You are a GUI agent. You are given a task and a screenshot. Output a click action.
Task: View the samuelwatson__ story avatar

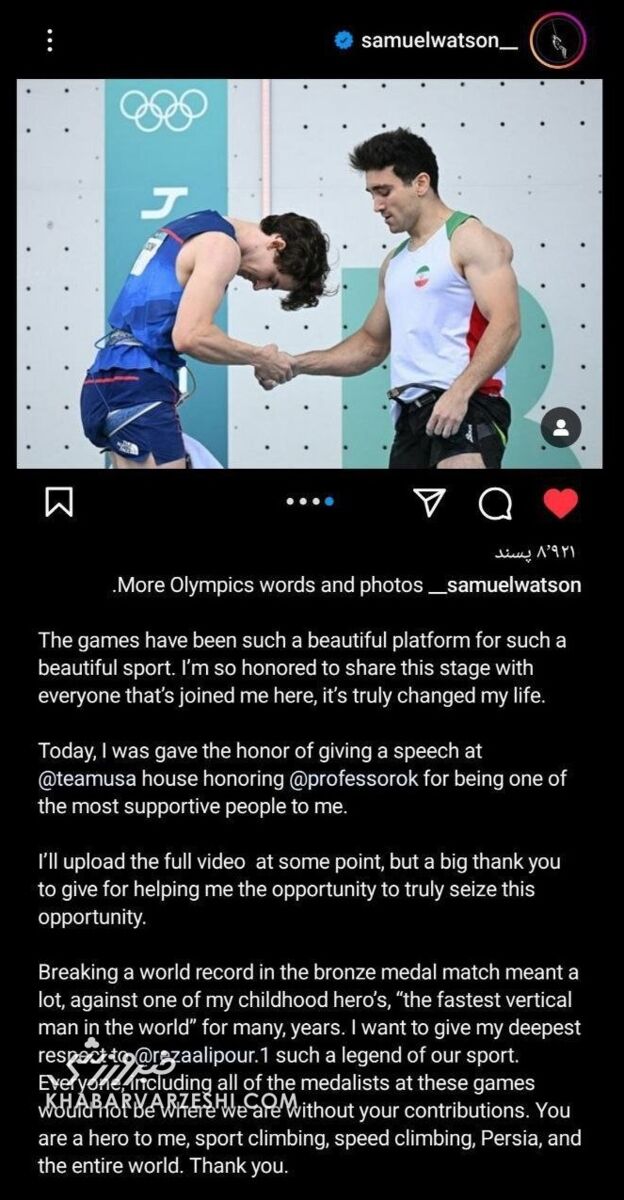point(557,41)
